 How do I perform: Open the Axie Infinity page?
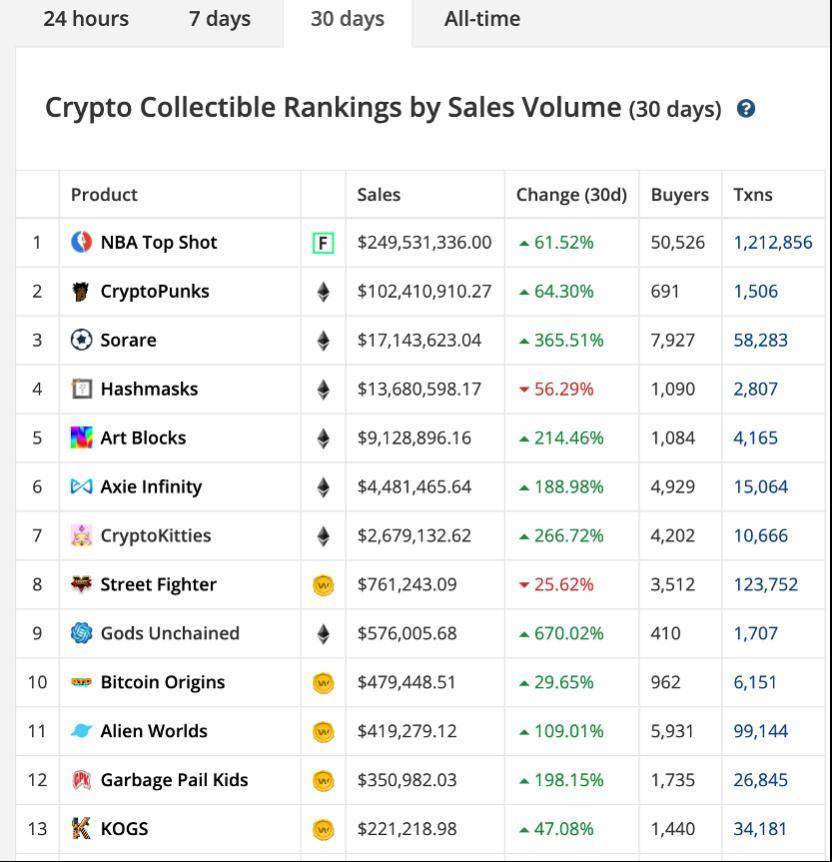pyautogui.click(x=151, y=487)
